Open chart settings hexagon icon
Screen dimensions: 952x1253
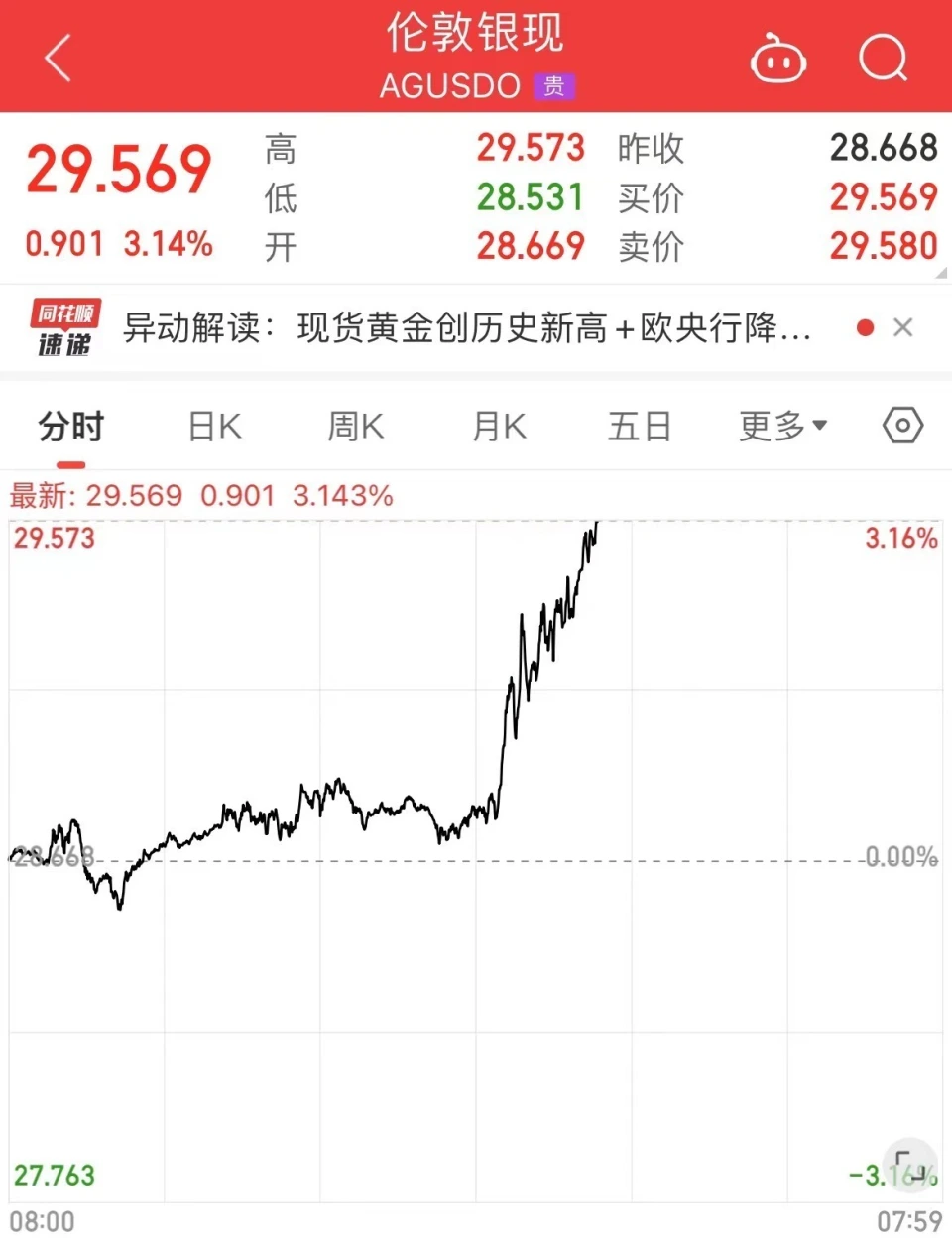[x=902, y=426]
